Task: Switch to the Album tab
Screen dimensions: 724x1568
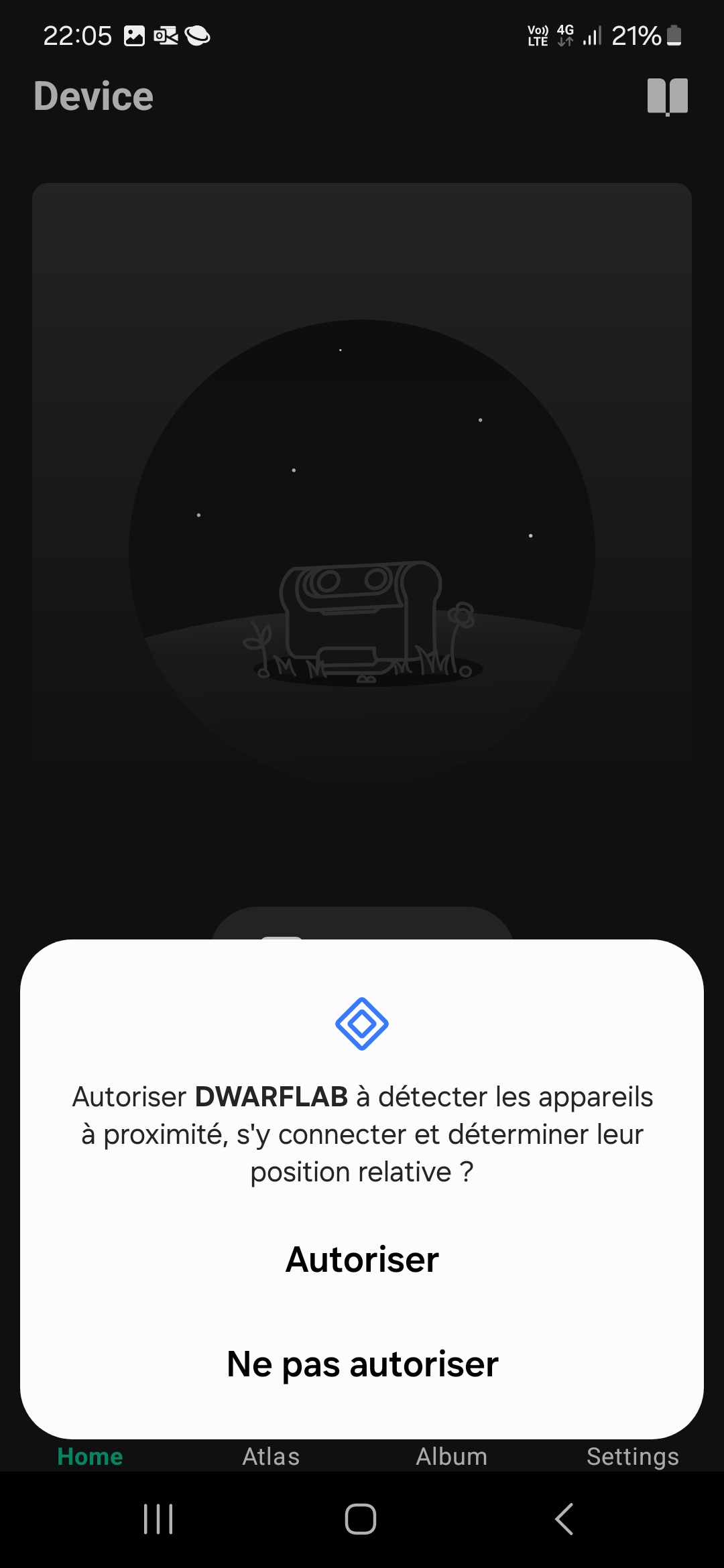Action: (451, 1456)
